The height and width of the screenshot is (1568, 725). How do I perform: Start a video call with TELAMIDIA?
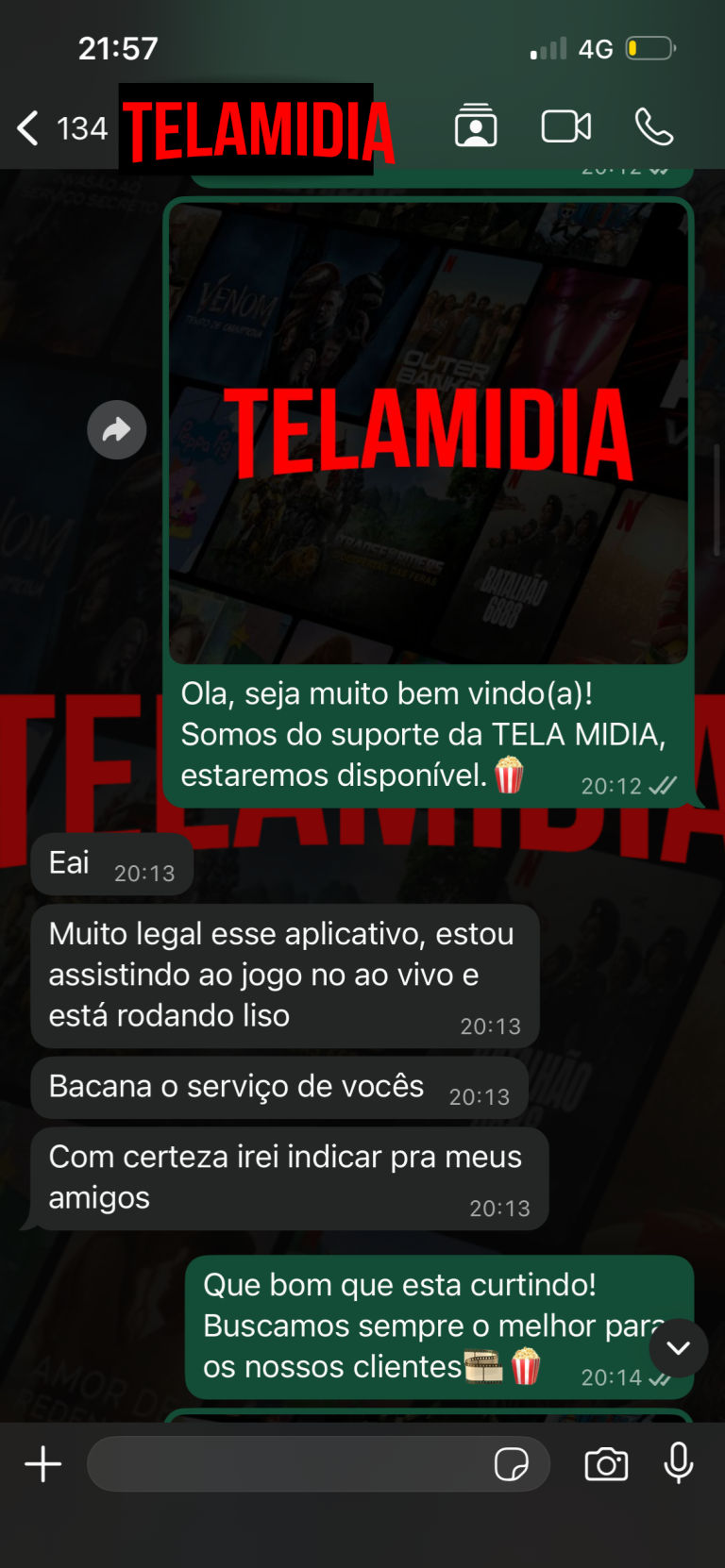pyautogui.click(x=566, y=126)
